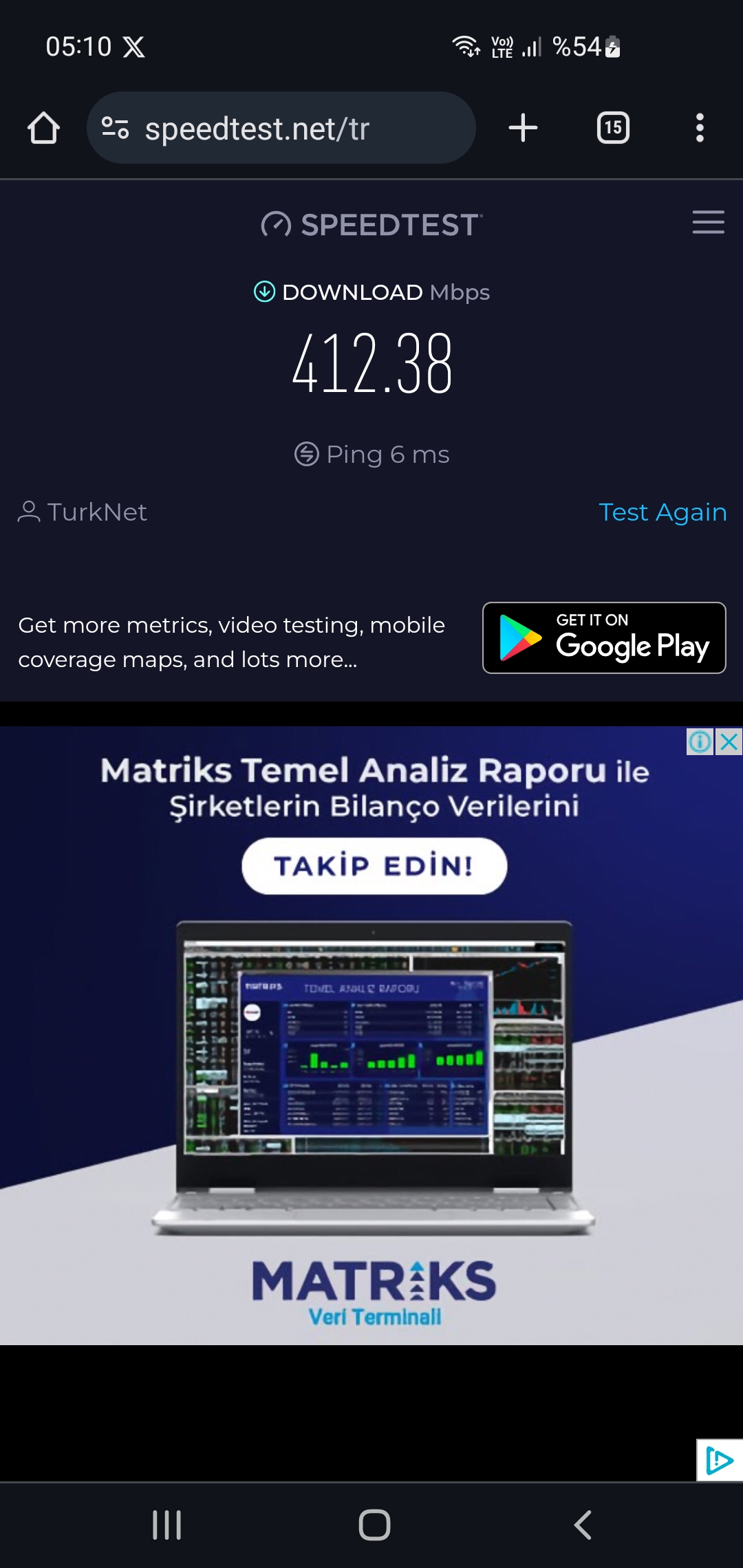This screenshot has width=743, height=1568.
Task: Close the Matriks ad
Action: 729,742
